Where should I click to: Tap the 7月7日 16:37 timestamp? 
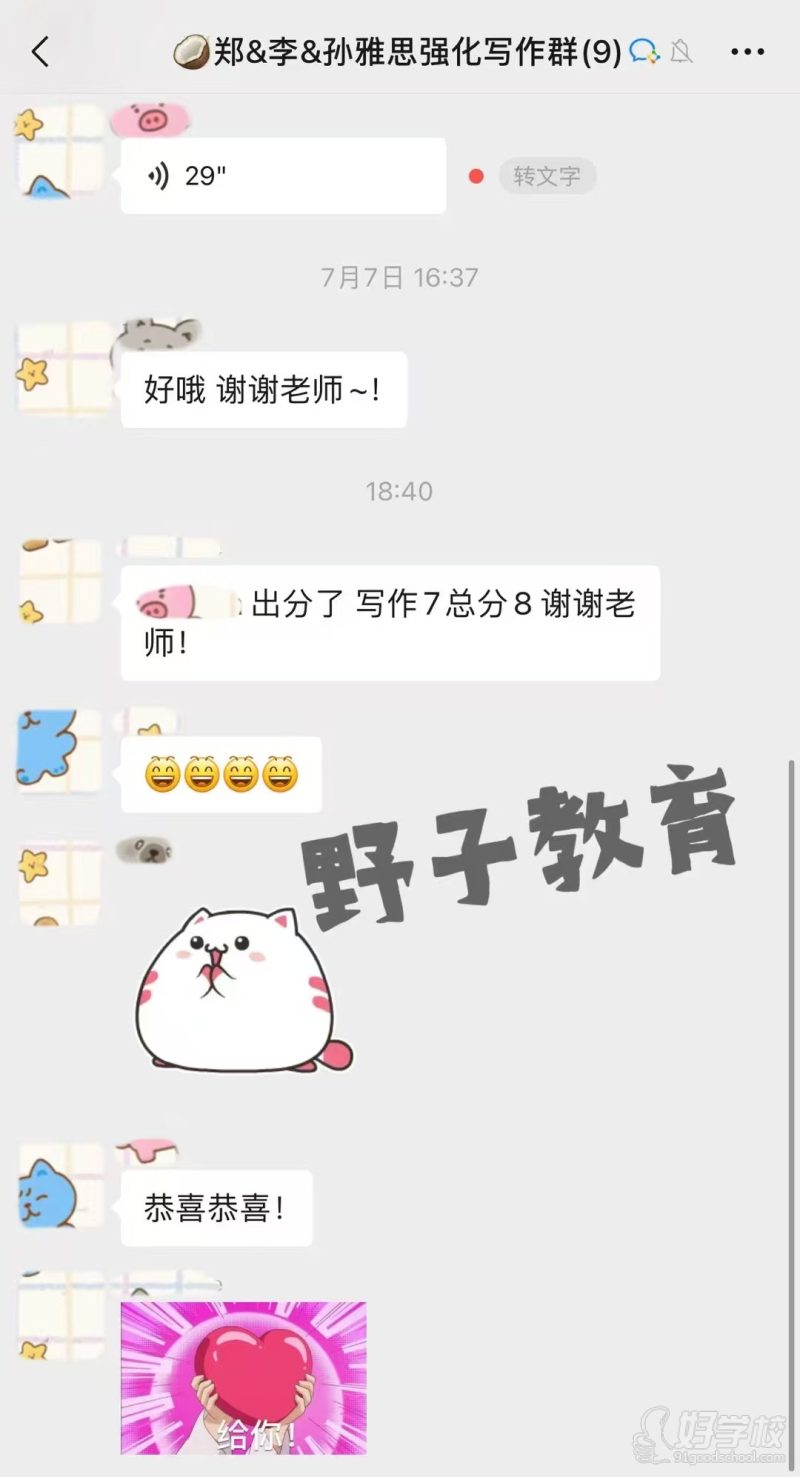tap(400, 278)
